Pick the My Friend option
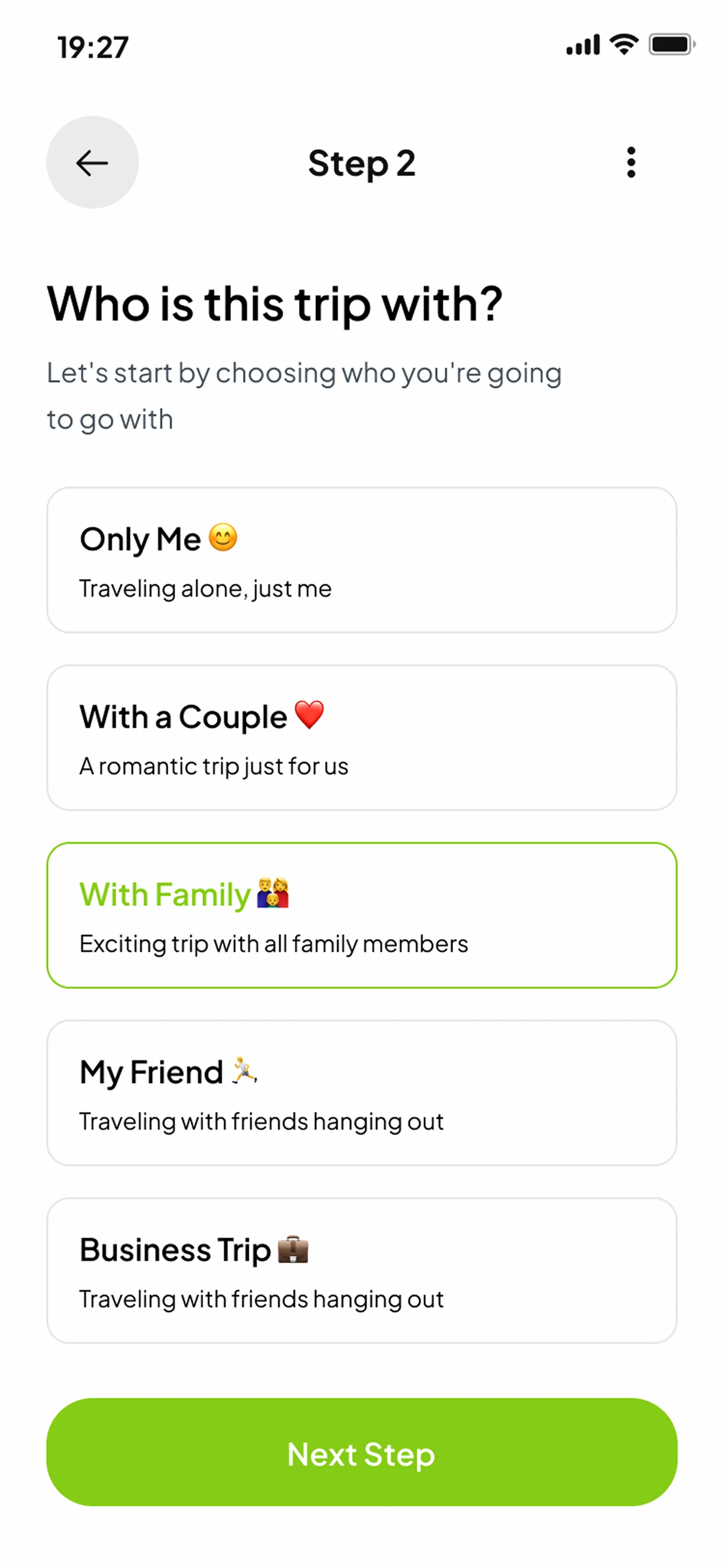The image size is (724, 1568). click(362, 1092)
